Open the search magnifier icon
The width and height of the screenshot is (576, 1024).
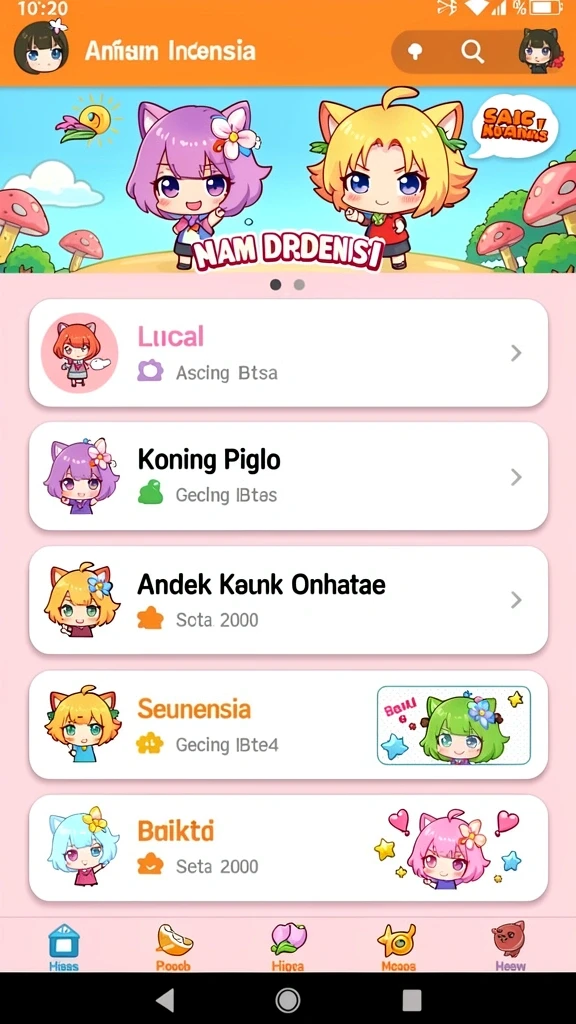pos(472,52)
